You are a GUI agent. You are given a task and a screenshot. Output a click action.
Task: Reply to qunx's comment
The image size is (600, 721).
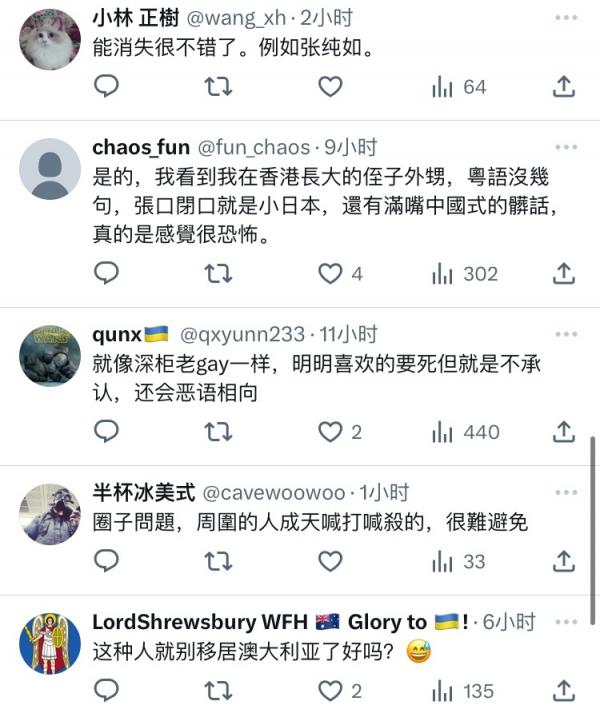pyautogui.click(x=106, y=432)
